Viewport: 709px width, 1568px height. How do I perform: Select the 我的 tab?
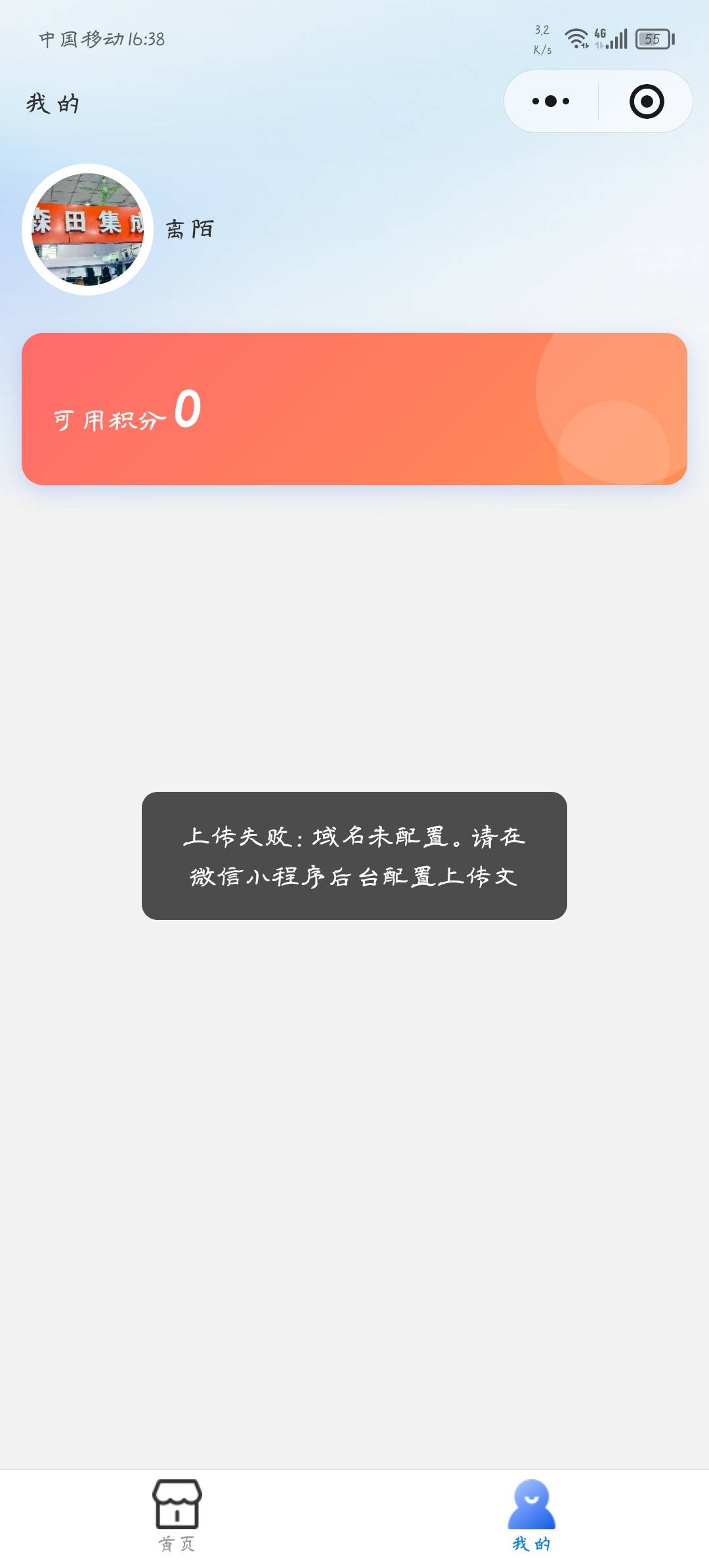click(532, 1514)
